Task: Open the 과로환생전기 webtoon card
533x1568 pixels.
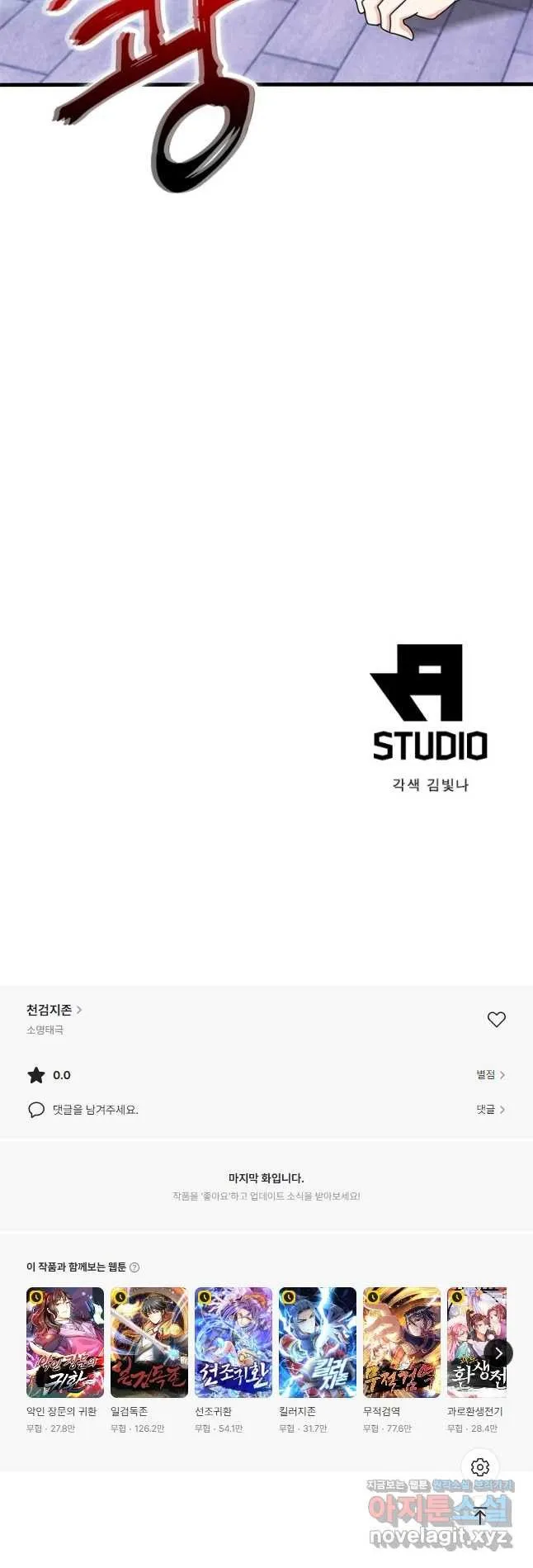Action: (x=470, y=1343)
